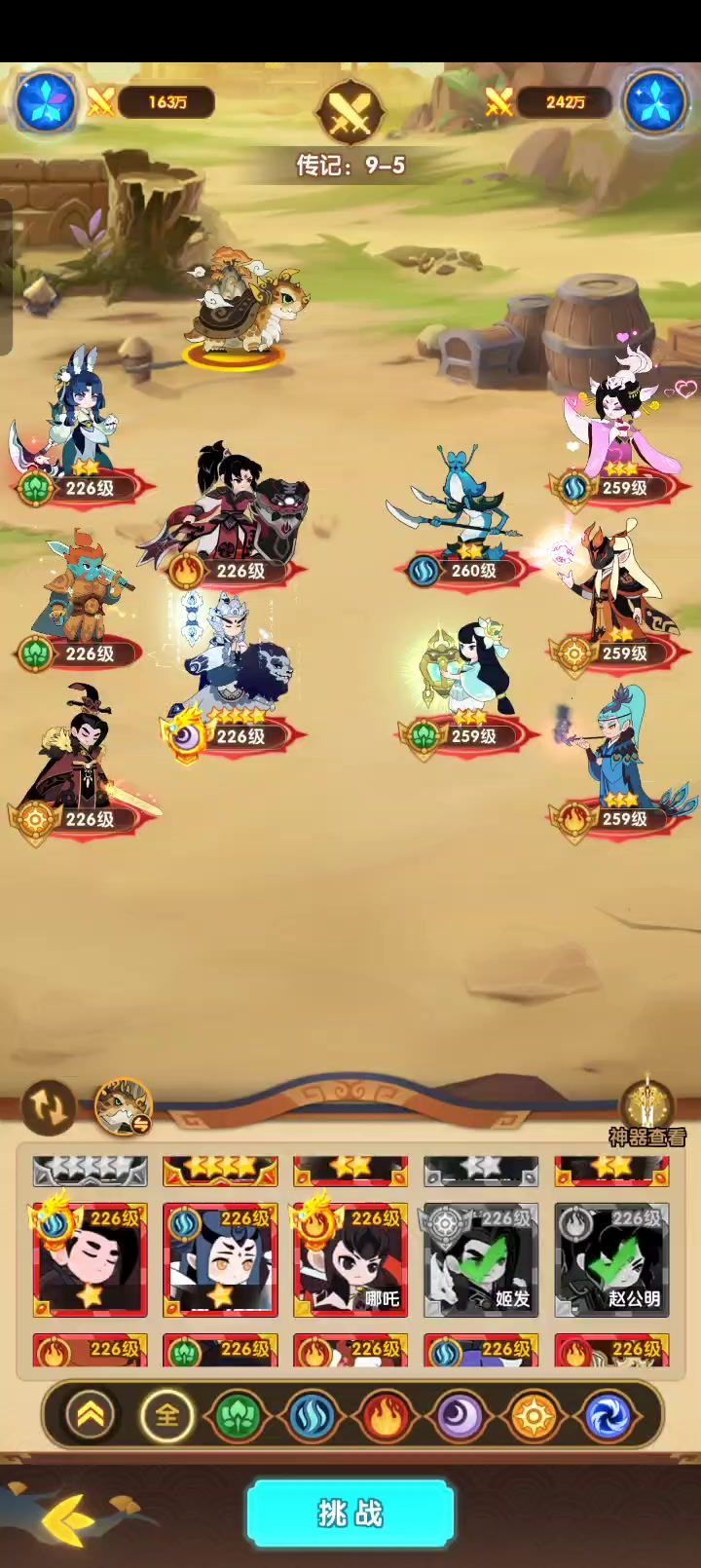
Task: Open the enemy team blue crystal icon
Action: click(655, 101)
